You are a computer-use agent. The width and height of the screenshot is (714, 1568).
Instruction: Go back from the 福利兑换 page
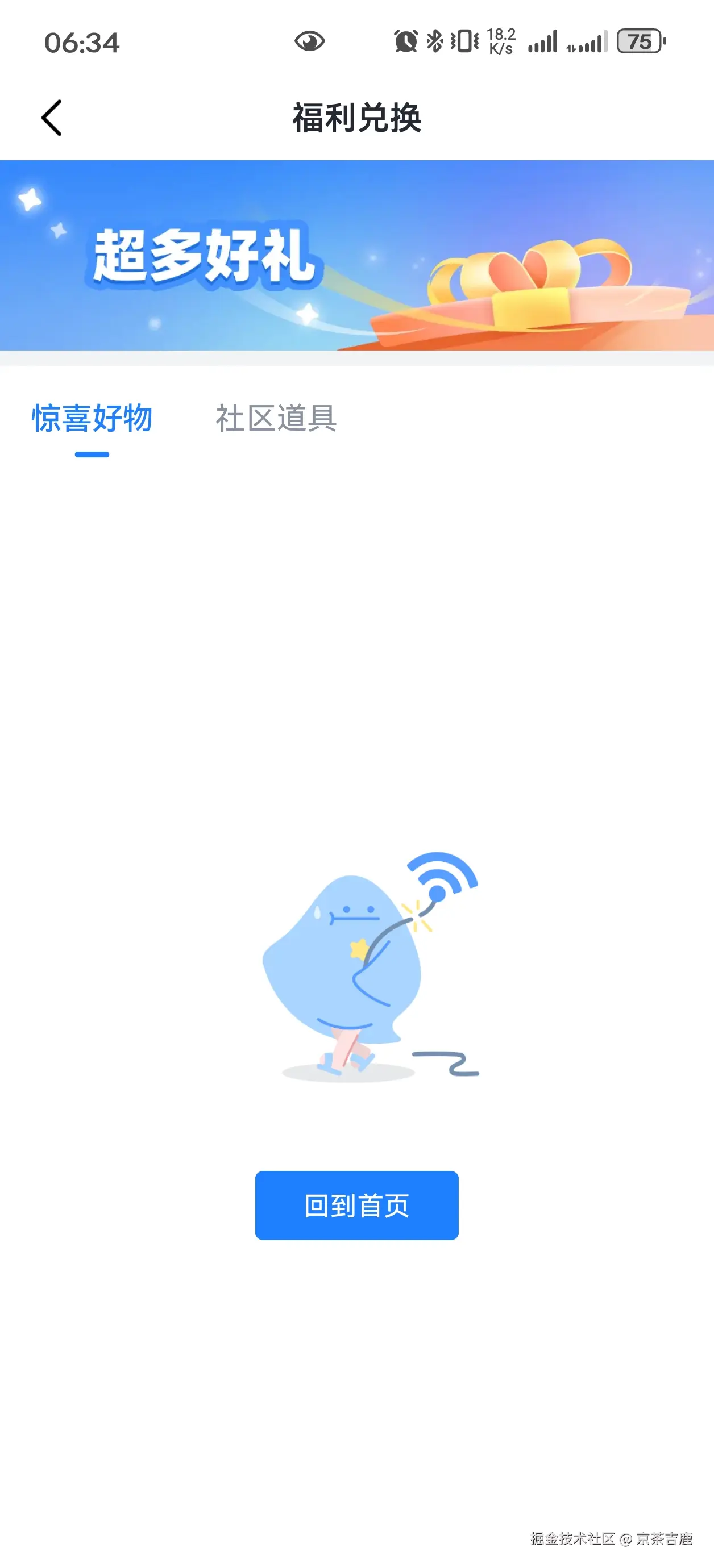(x=52, y=118)
